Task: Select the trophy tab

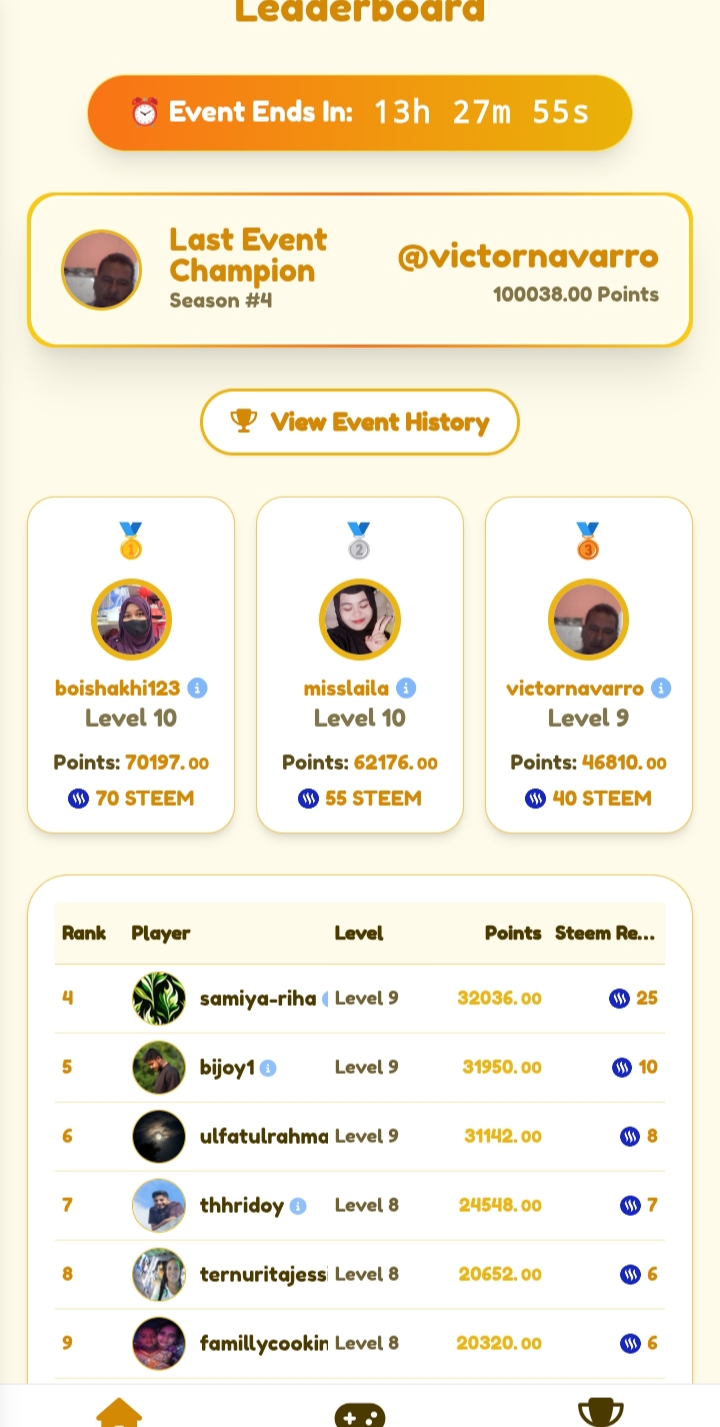Action: tap(601, 1412)
